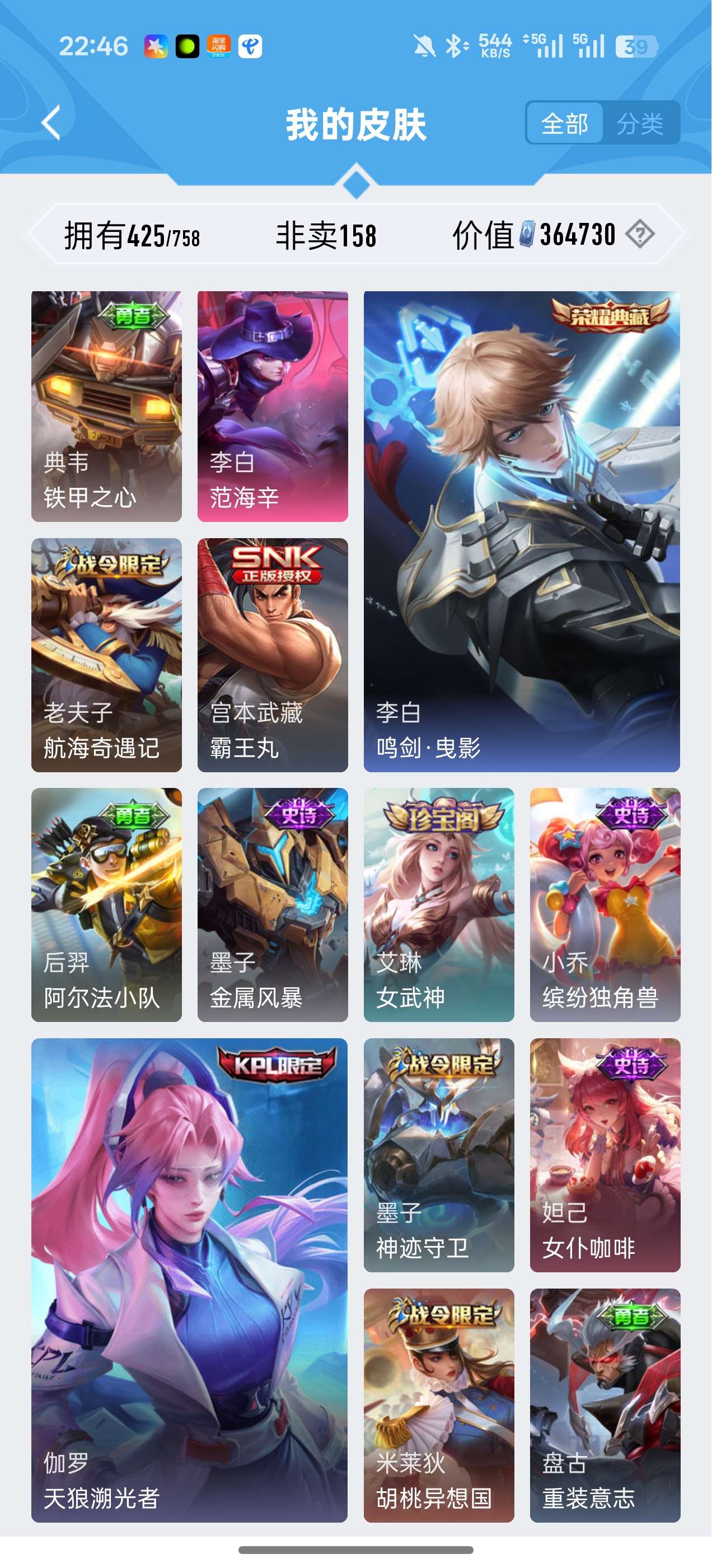Switch to the 分类 tab
This screenshot has height=1568, width=712.
coord(640,124)
